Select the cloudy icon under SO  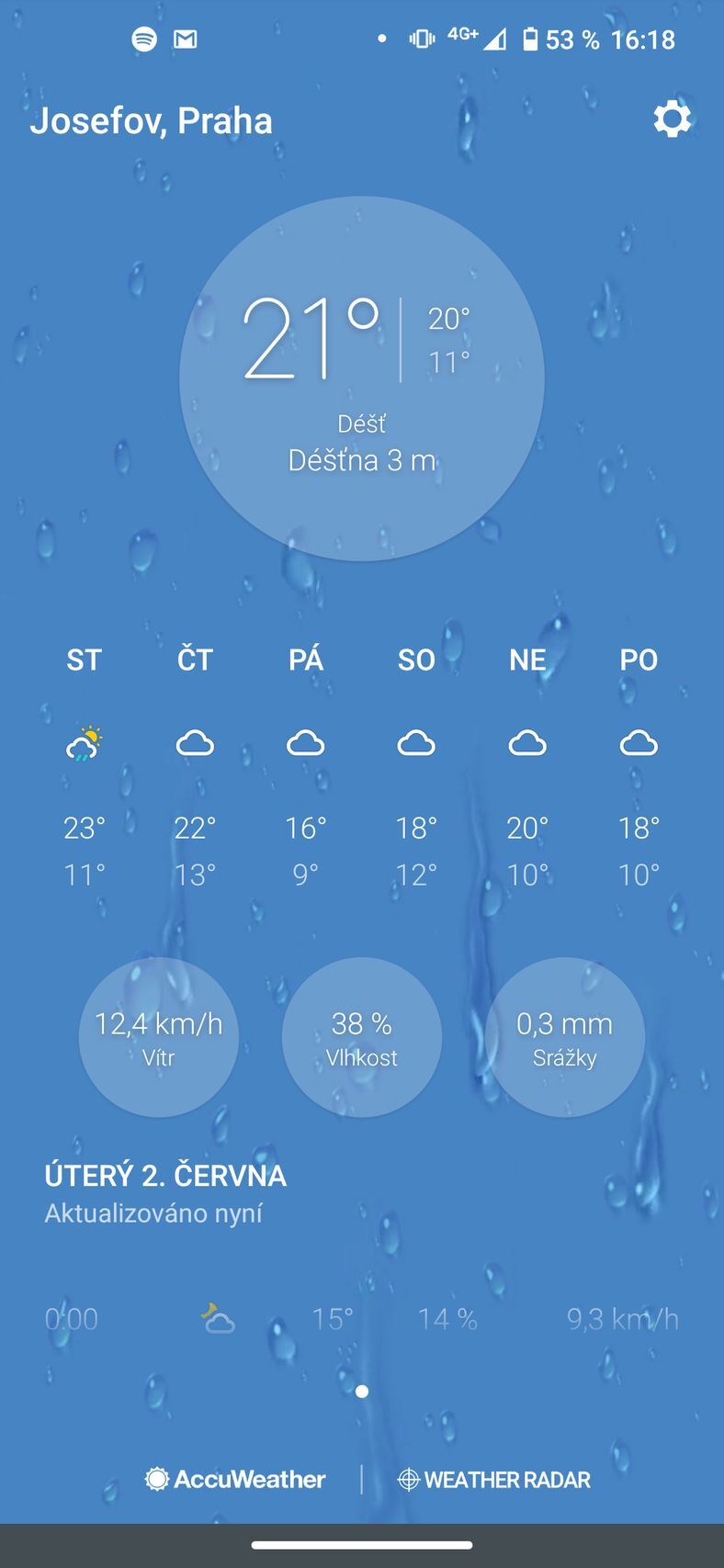click(x=416, y=744)
